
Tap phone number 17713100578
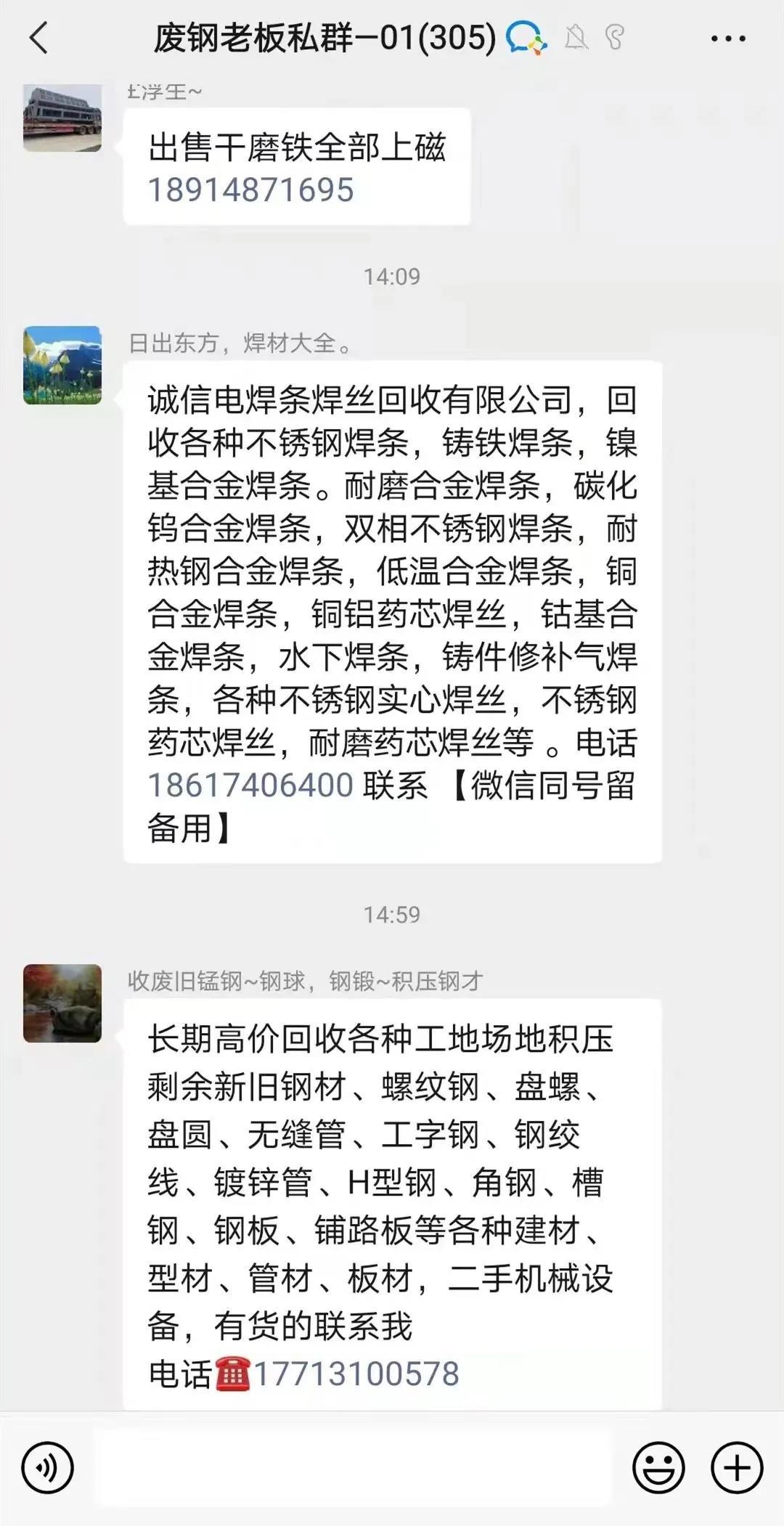(356, 1374)
